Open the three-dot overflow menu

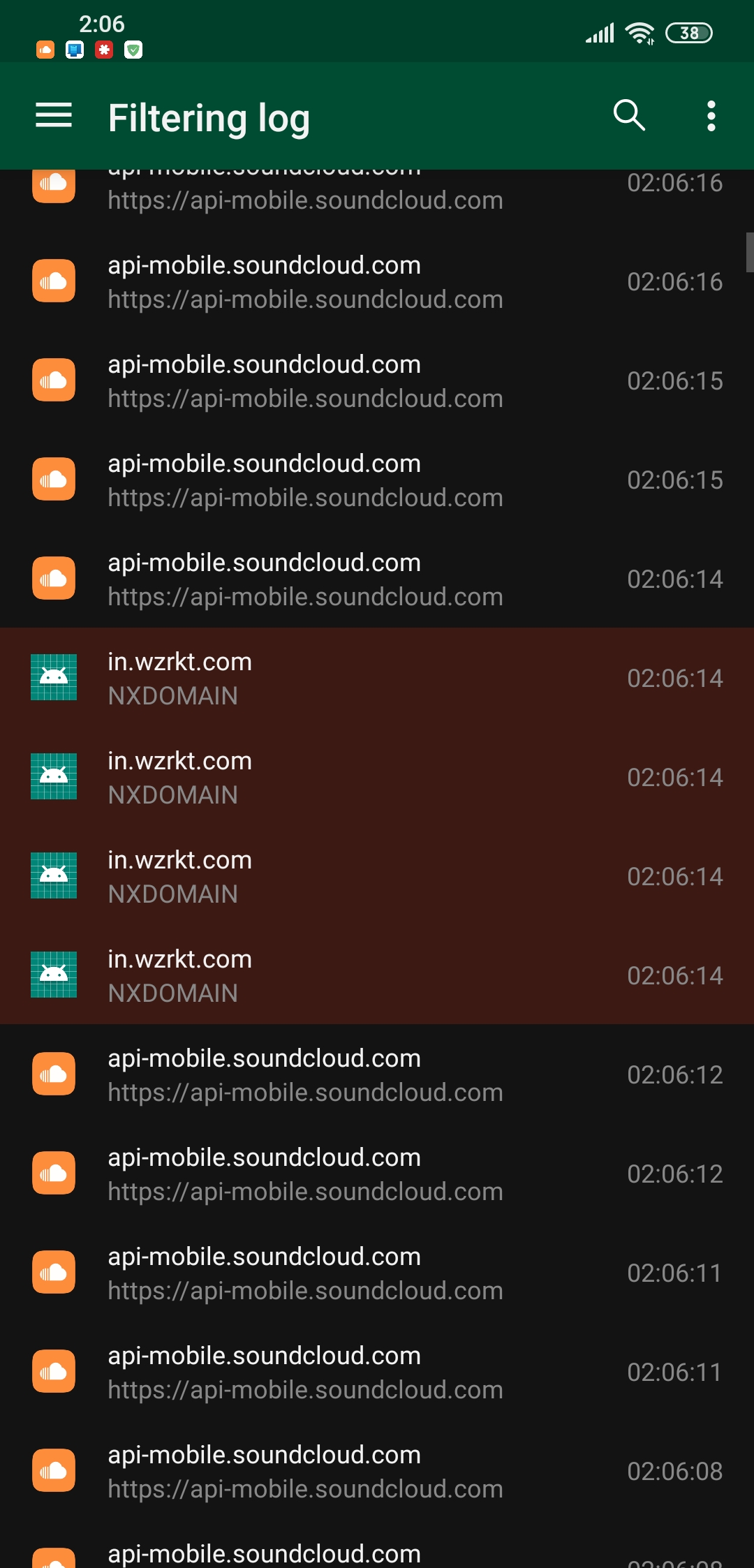(711, 115)
